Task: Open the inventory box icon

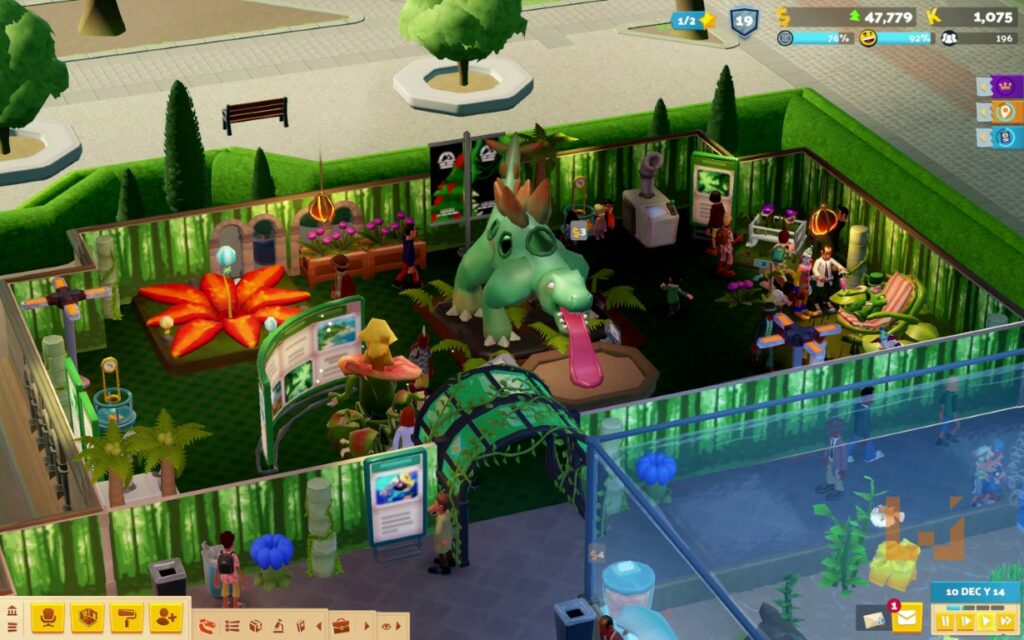Action: click(x=256, y=626)
